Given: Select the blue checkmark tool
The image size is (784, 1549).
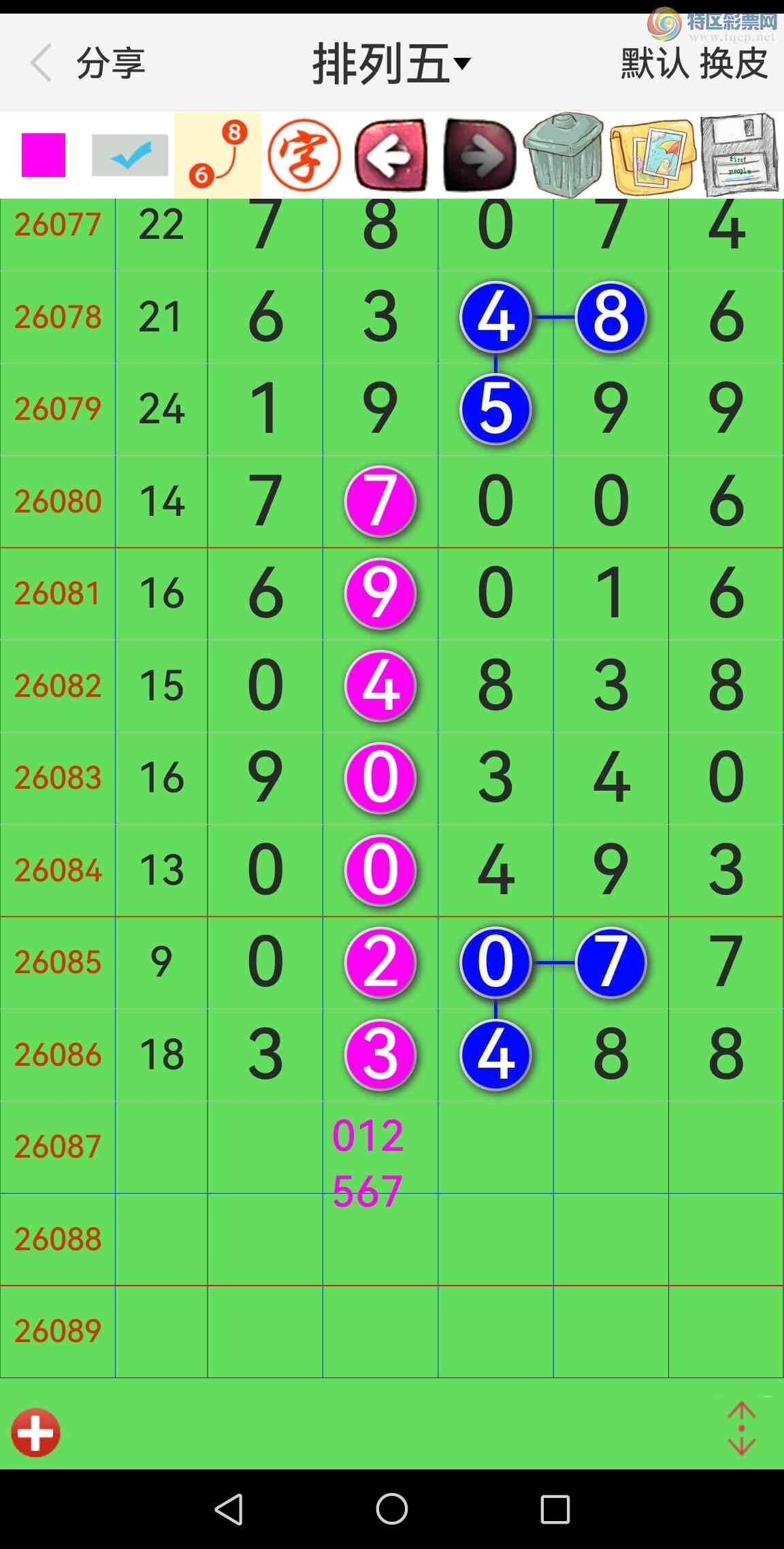Looking at the screenshot, I should (x=130, y=155).
